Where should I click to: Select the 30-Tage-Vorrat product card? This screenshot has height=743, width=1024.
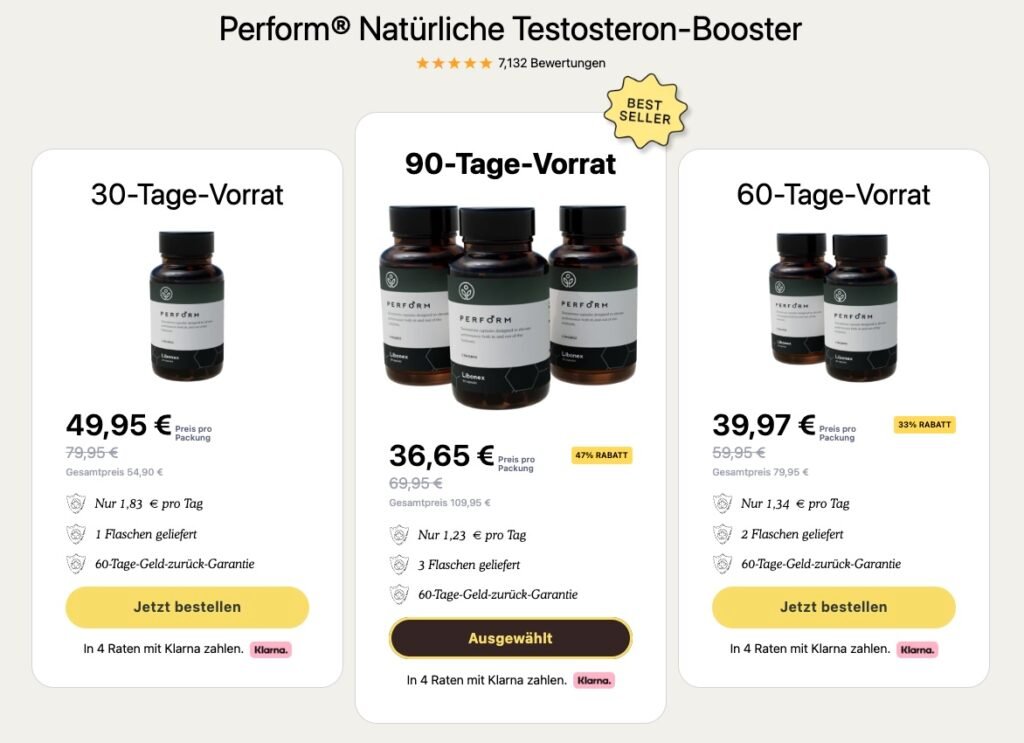187,300
